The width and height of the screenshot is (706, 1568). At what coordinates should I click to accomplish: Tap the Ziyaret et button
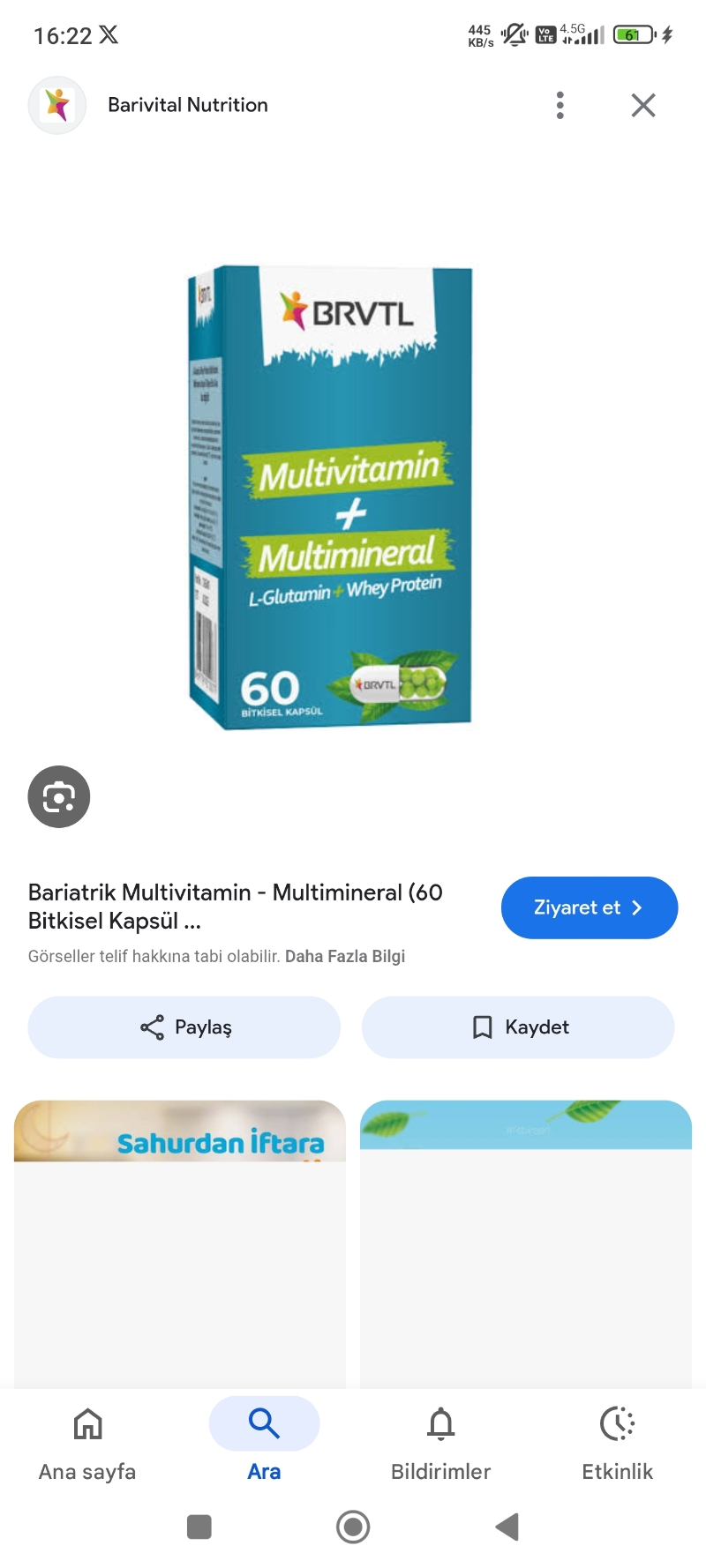tap(589, 907)
